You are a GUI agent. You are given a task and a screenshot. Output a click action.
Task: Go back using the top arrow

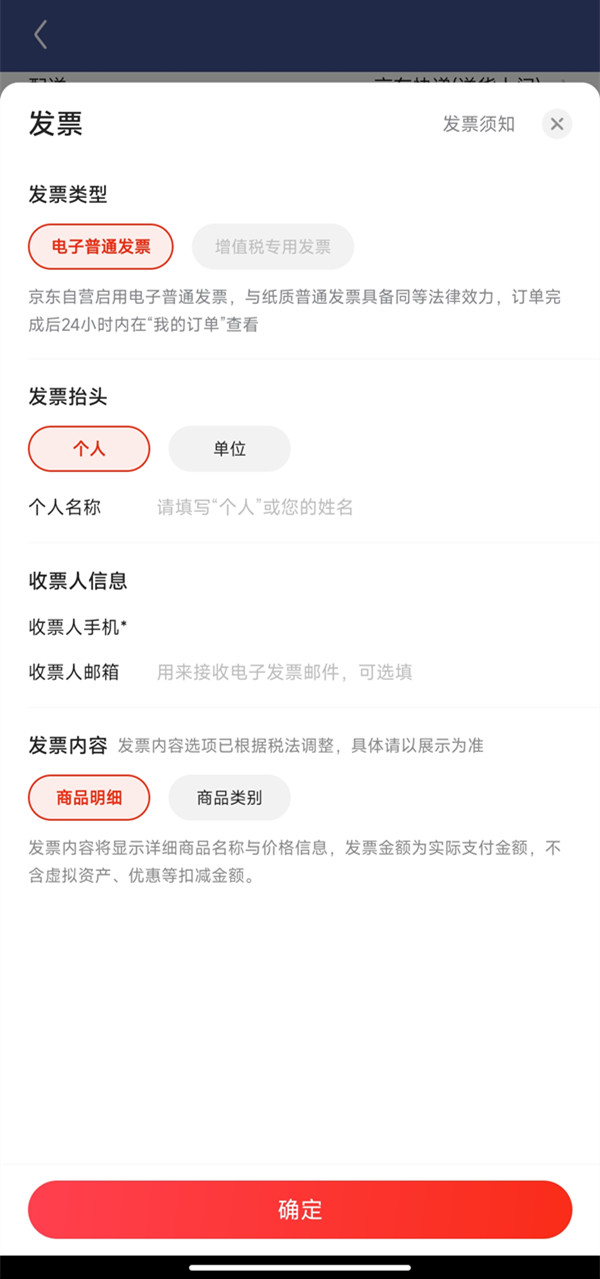click(40, 35)
